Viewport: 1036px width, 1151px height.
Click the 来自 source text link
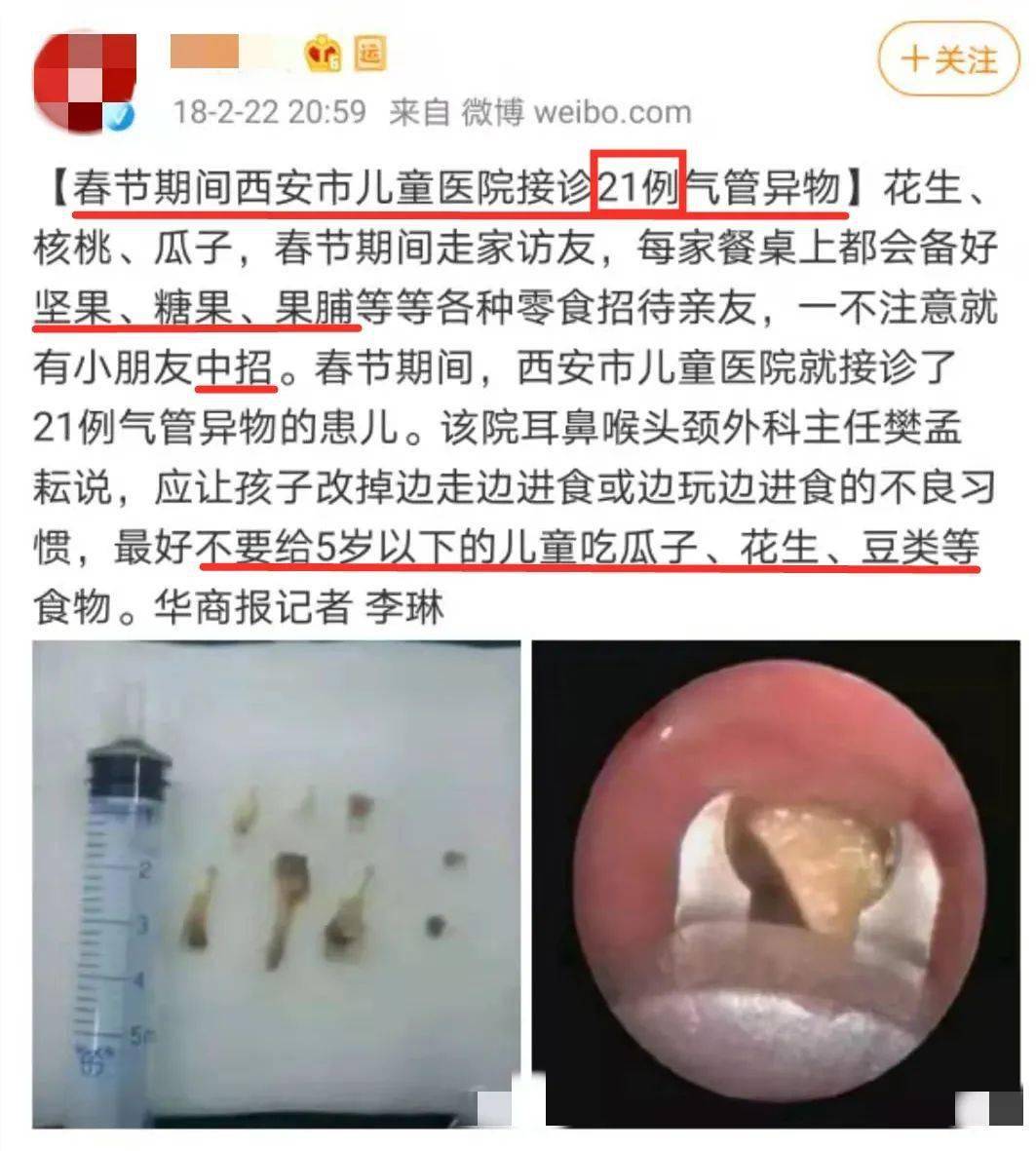[419, 111]
